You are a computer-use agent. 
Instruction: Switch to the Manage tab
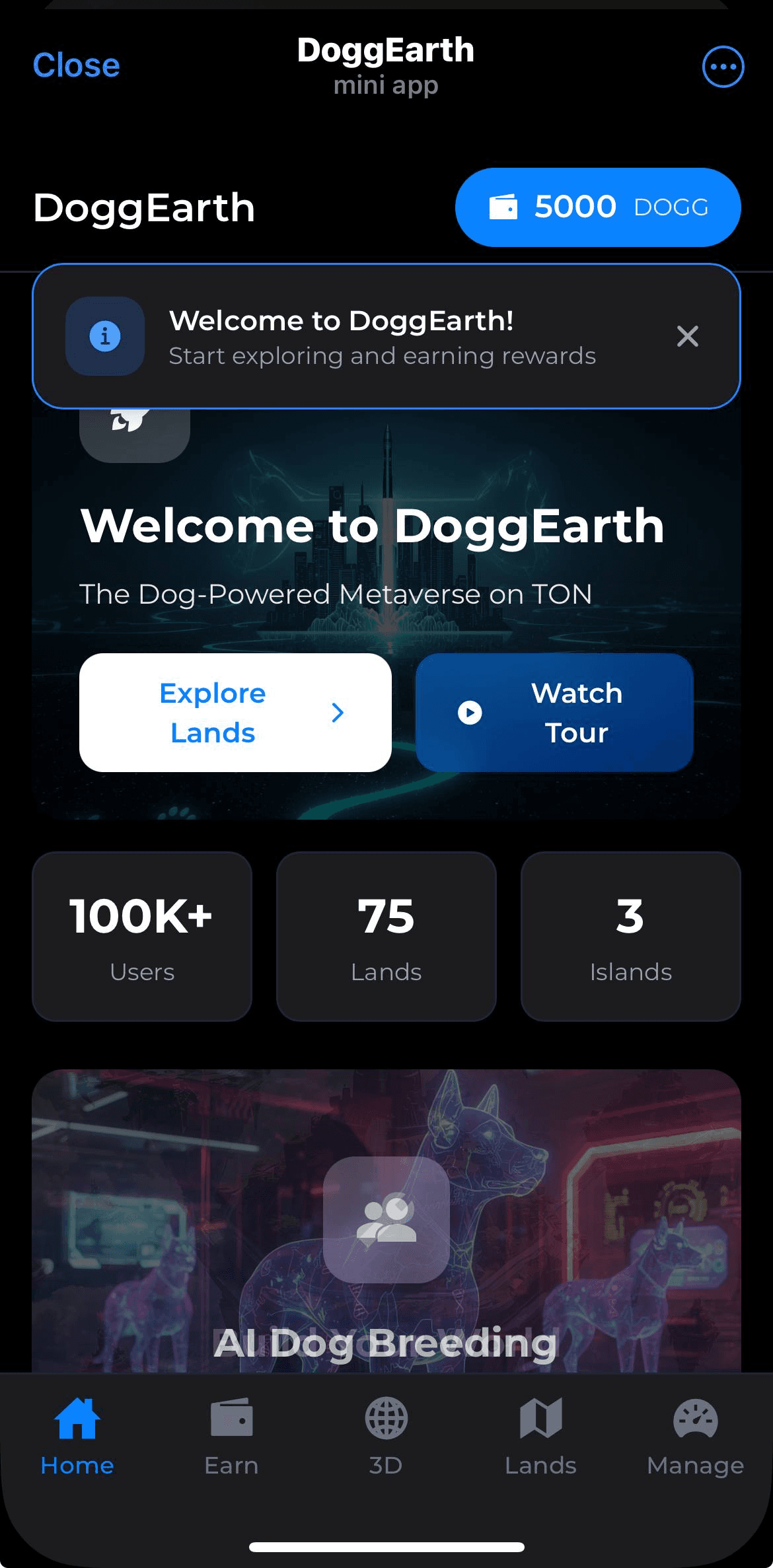[x=694, y=1440]
